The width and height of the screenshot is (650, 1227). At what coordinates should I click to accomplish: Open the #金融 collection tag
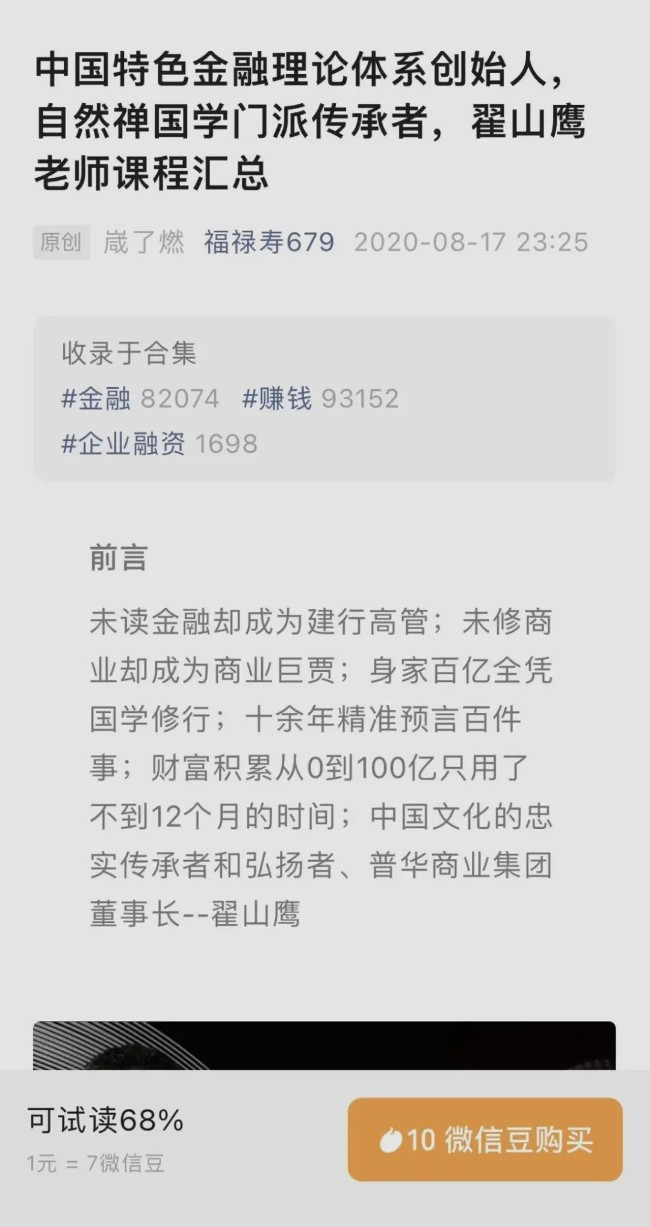[x=96, y=398]
